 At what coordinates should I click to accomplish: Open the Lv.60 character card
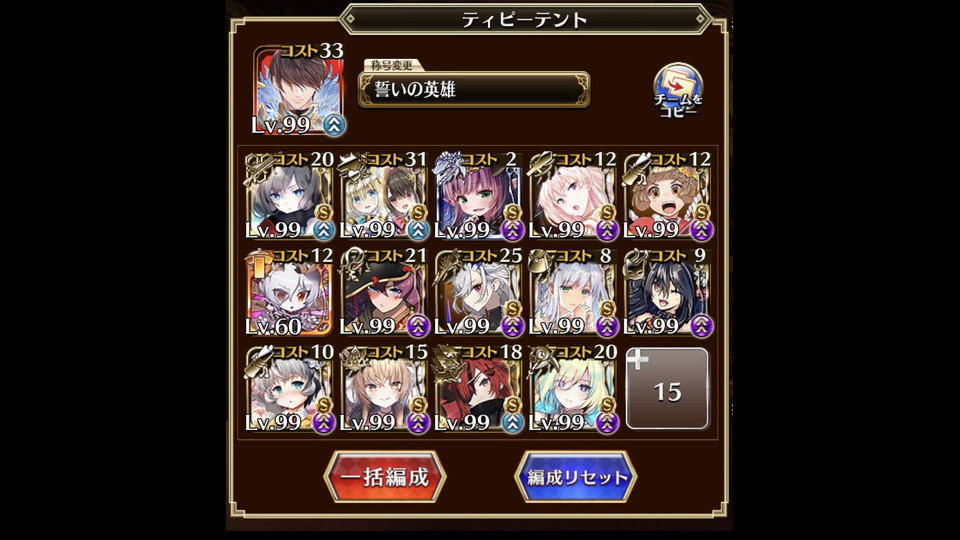tap(290, 293)
